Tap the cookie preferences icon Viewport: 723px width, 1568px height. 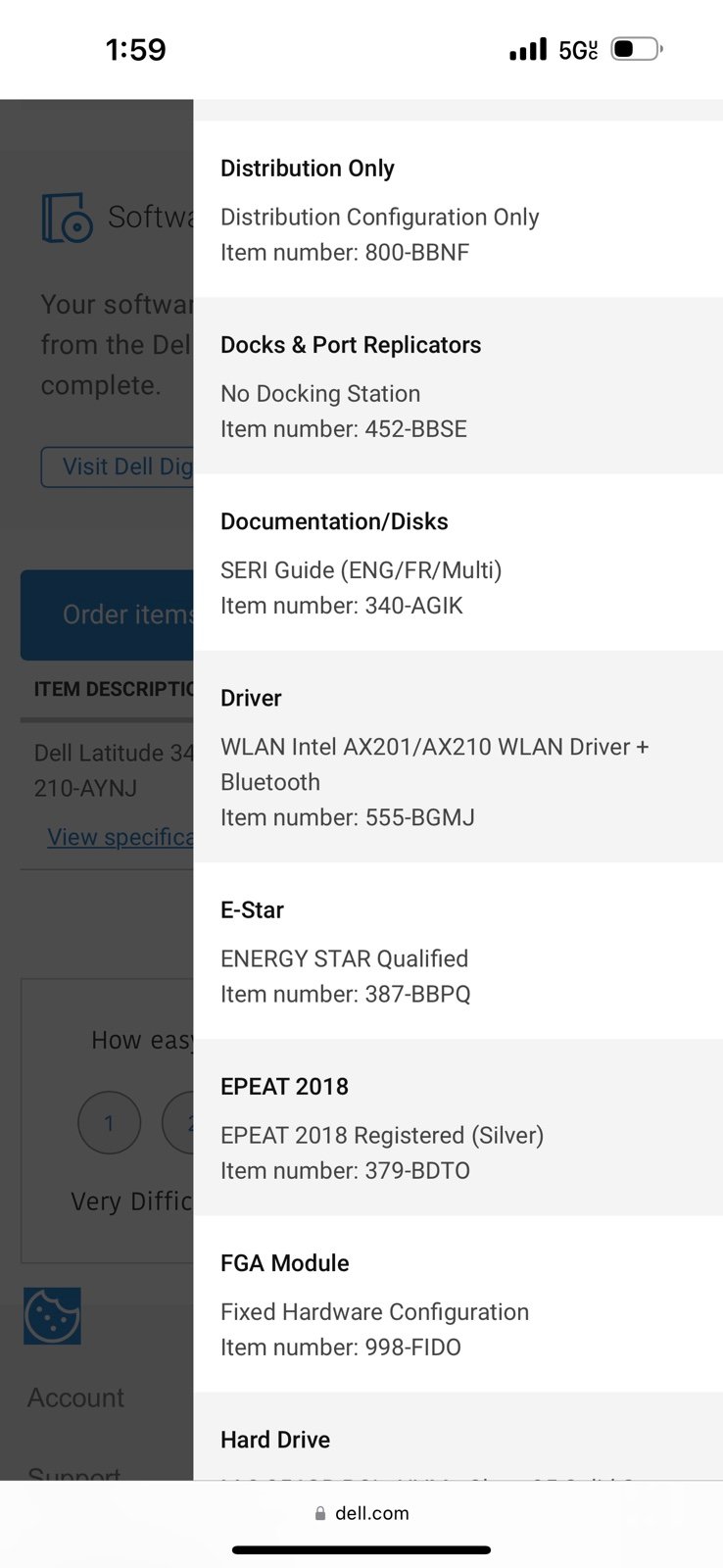tap(52, 1316)
